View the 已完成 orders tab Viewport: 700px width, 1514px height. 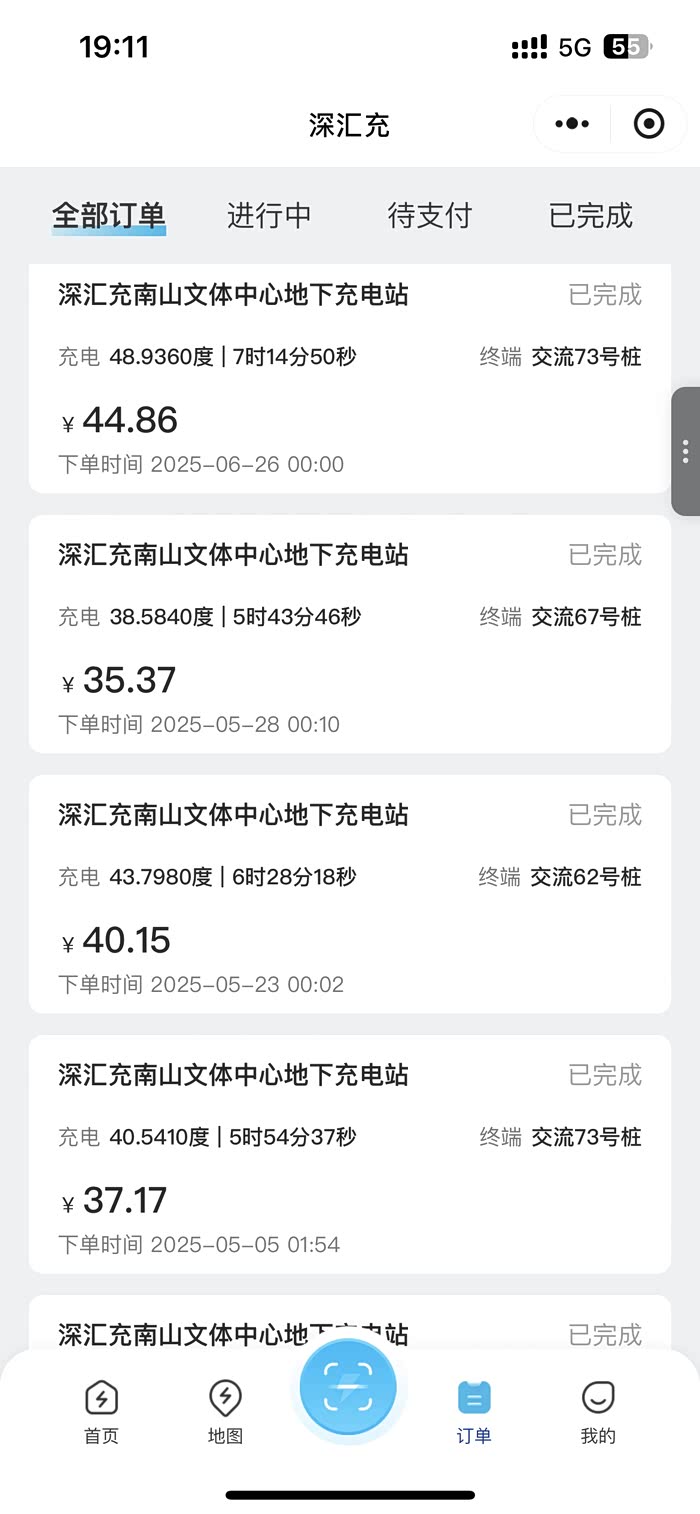coord(591,215)
